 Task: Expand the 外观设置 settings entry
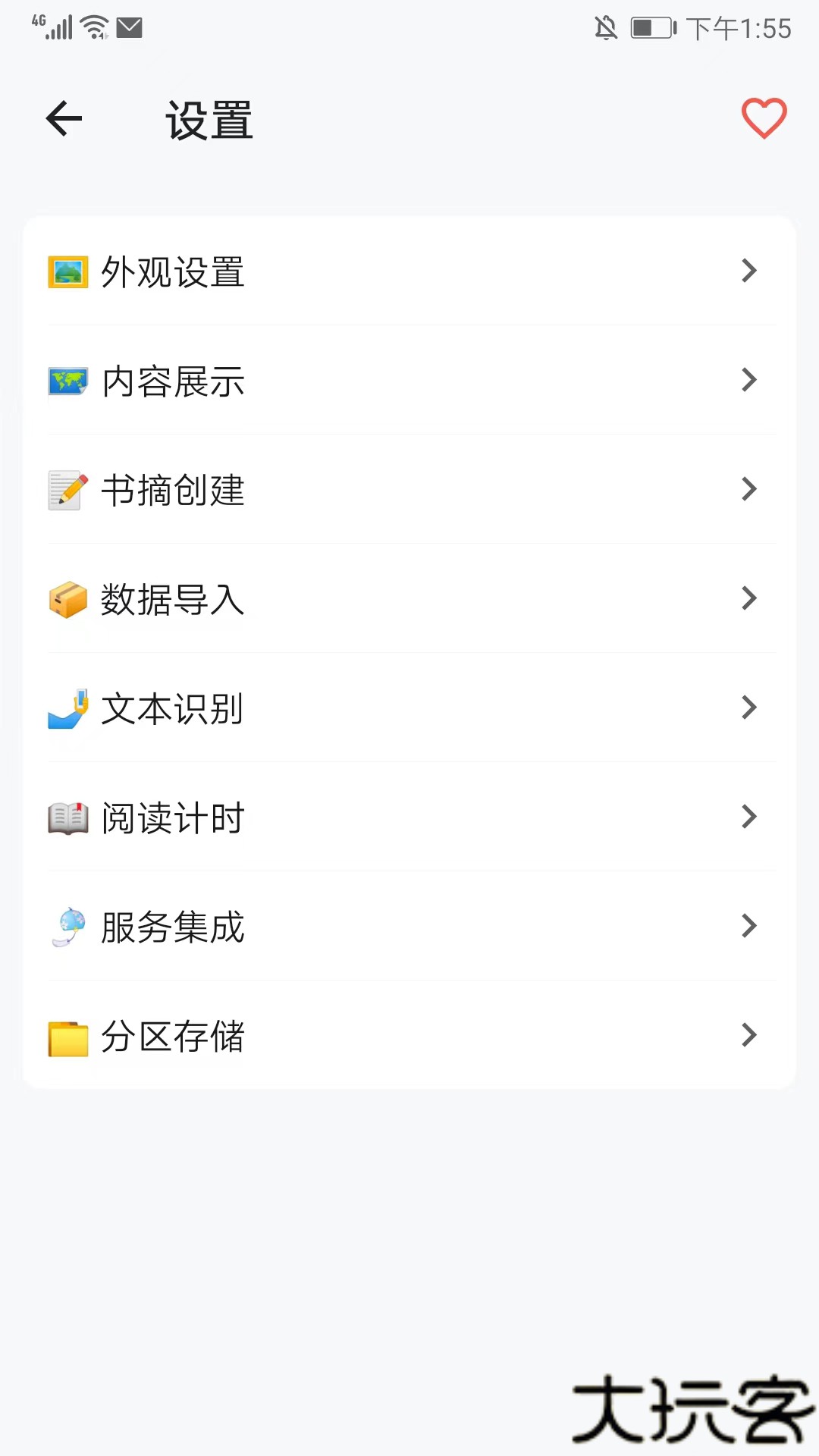pos(748,271)
